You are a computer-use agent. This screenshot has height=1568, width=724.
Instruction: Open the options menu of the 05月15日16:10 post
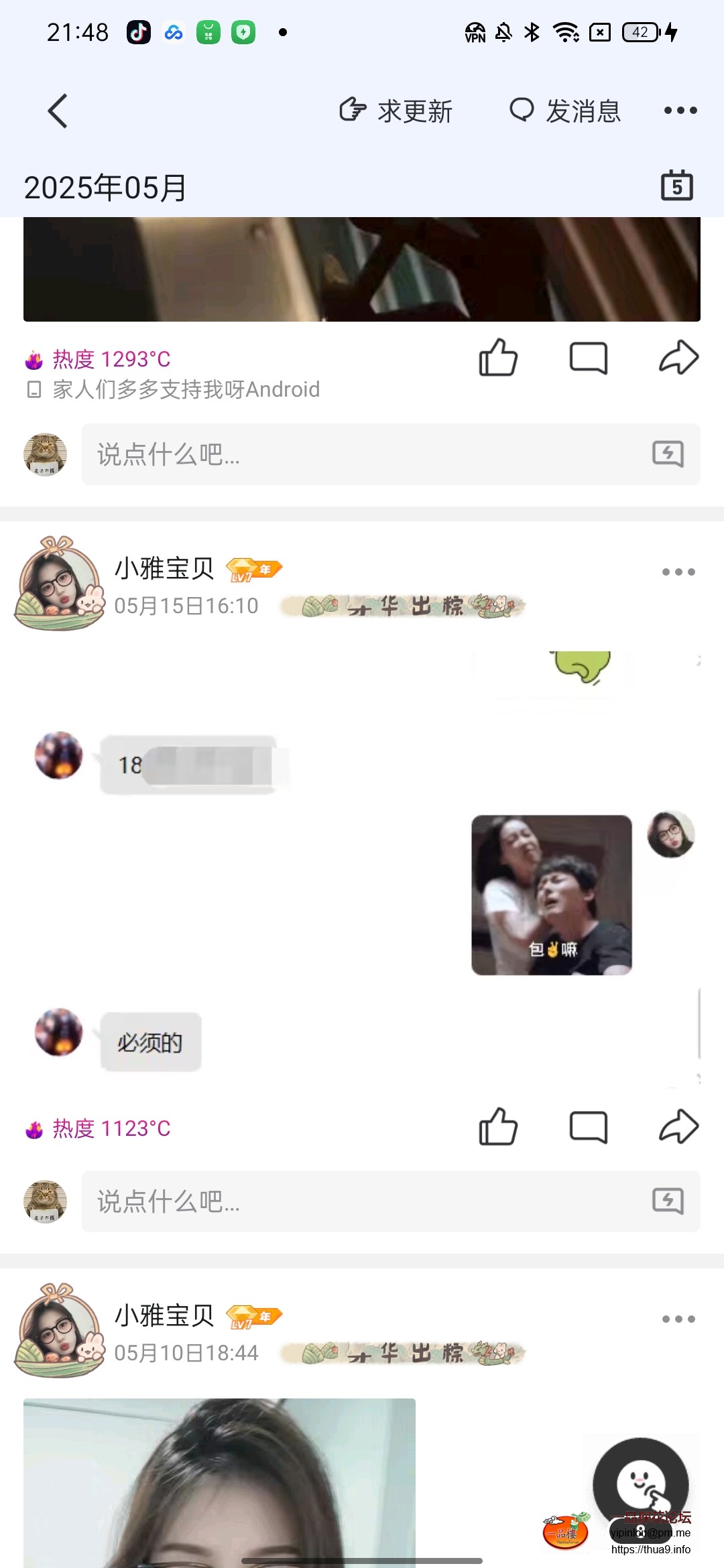pos(678,572)
